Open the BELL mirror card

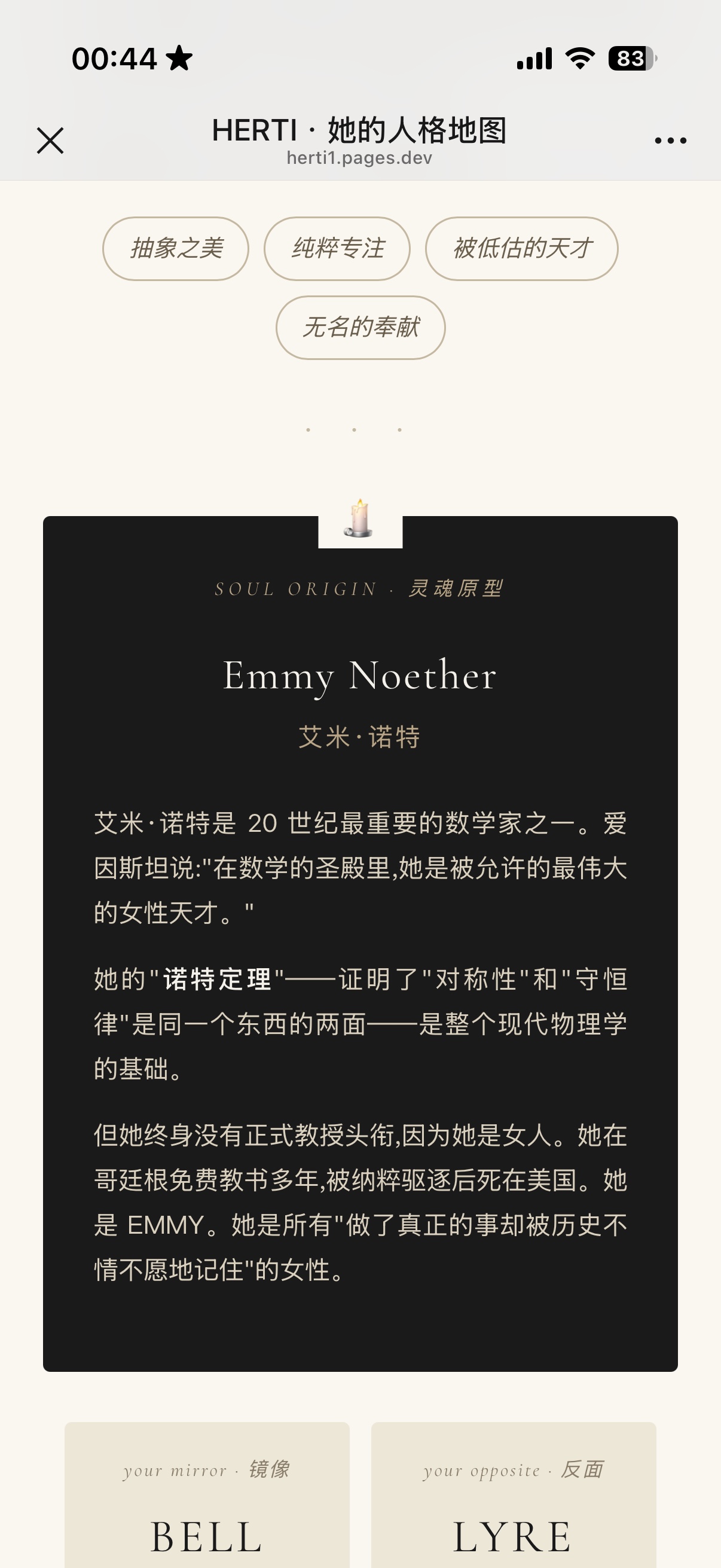click(x=207, y=1494)
